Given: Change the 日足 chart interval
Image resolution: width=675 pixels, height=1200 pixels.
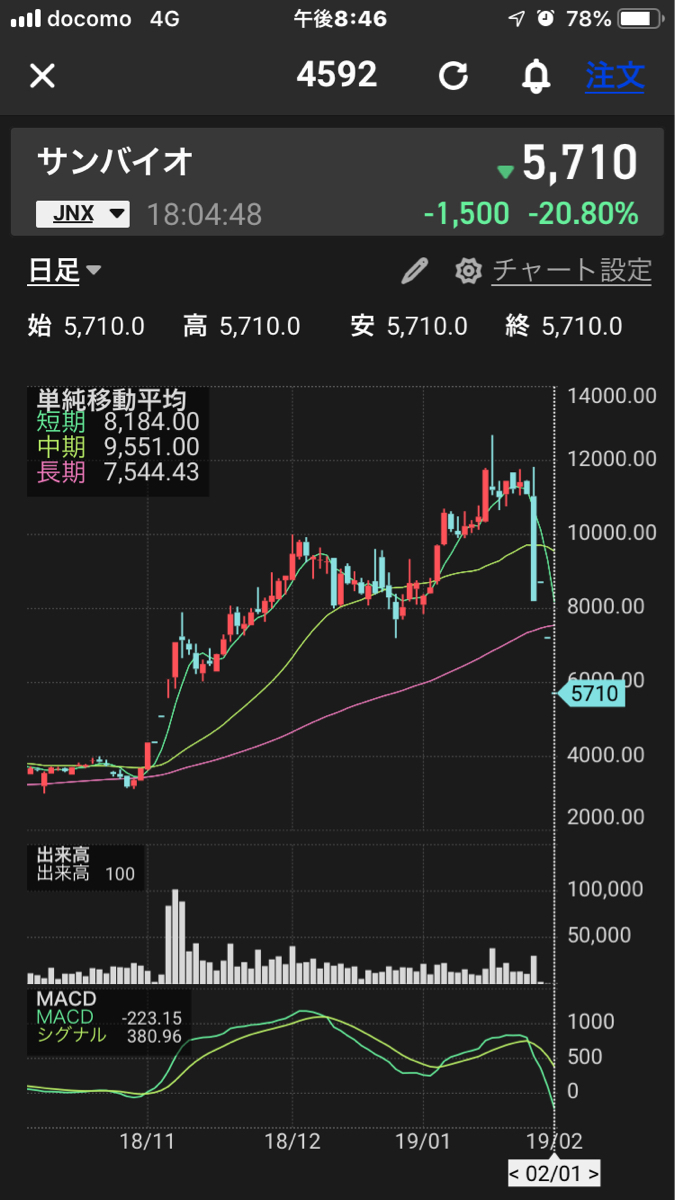Looking at the screenshot, I should click(x=65, y=270).
